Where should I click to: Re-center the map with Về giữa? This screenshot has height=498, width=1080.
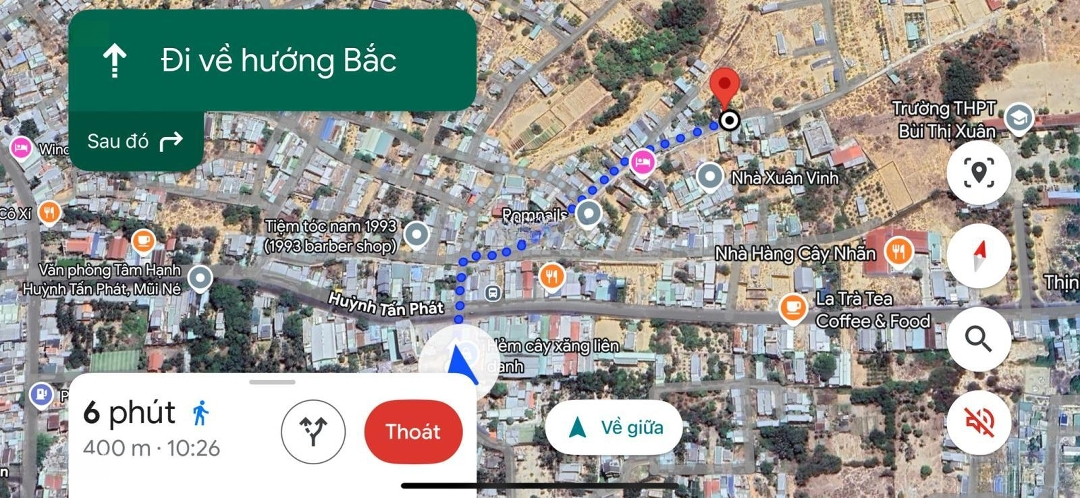(614, 428)
